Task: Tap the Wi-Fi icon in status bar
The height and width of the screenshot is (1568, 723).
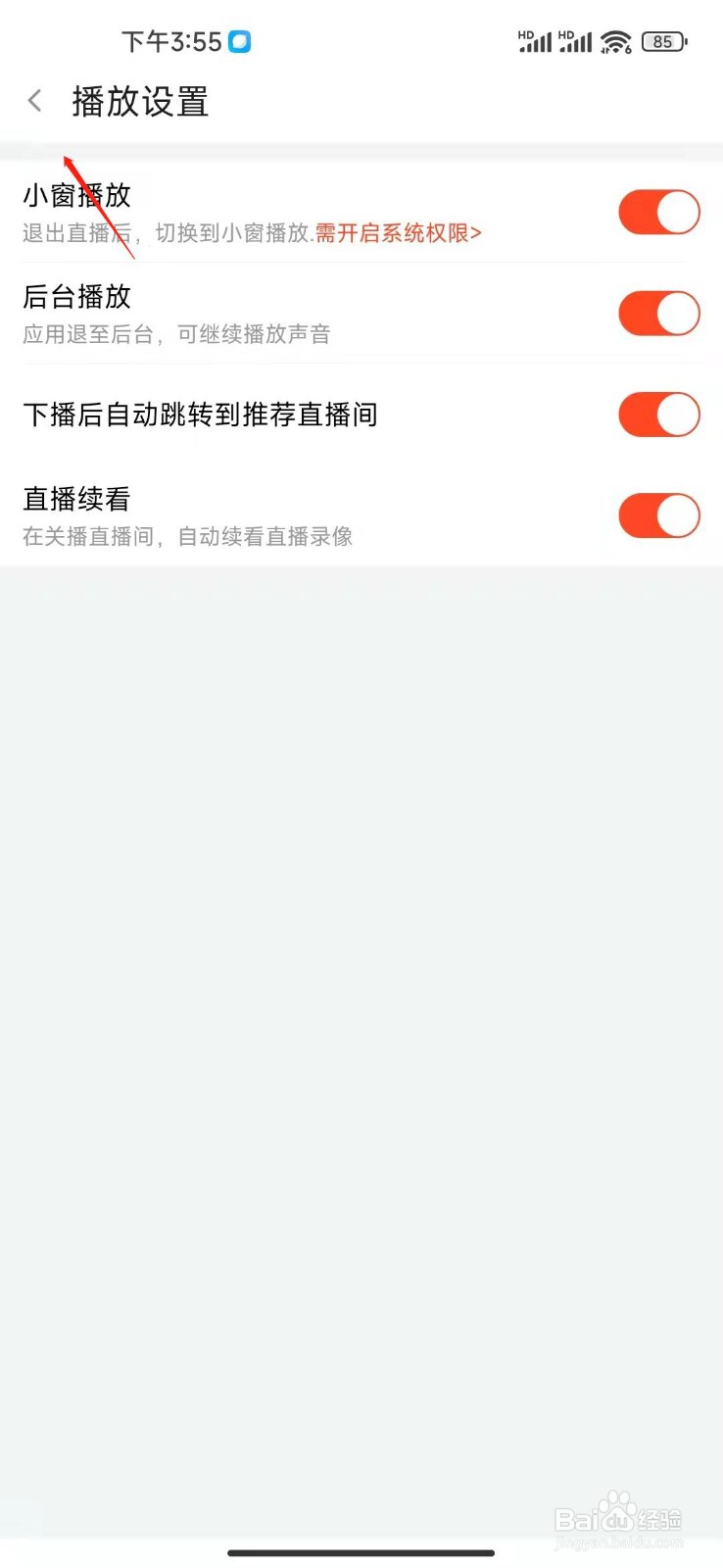Action: click(615, 41)
